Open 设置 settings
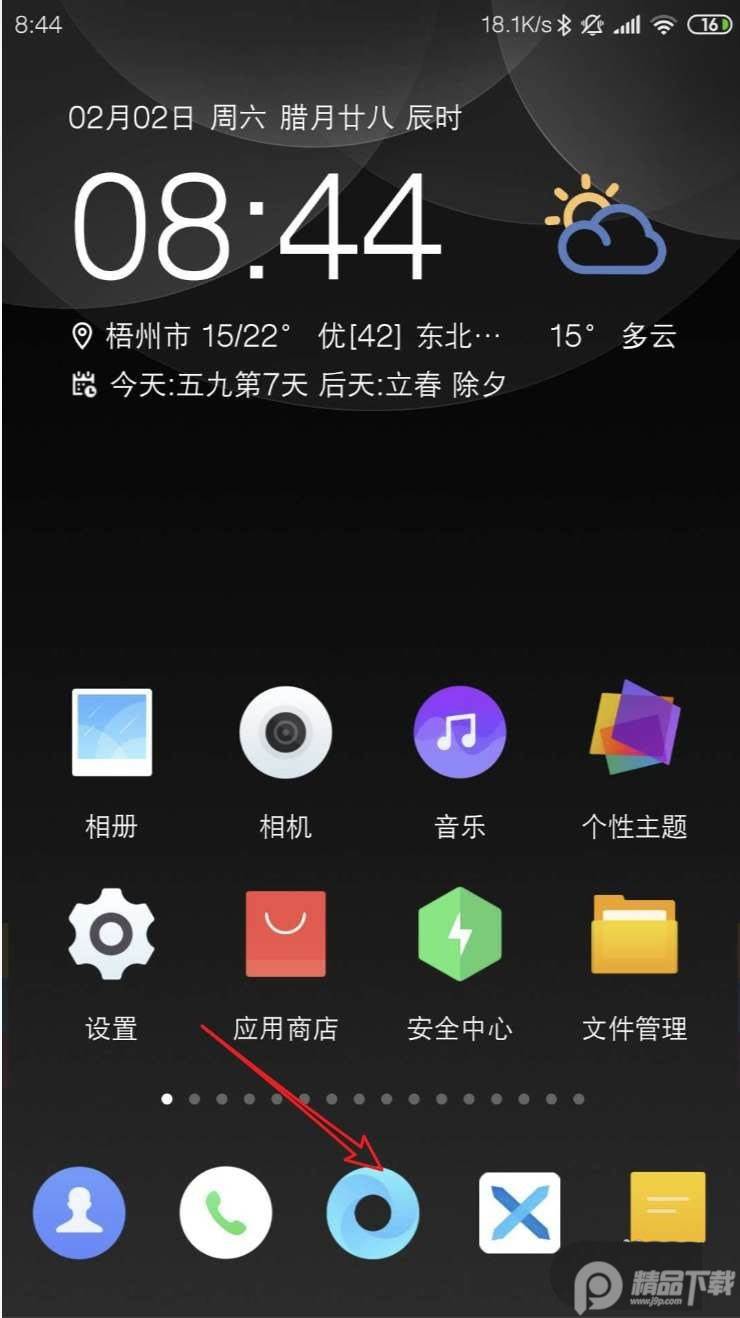740x1318 pixels. coord(111,933)
